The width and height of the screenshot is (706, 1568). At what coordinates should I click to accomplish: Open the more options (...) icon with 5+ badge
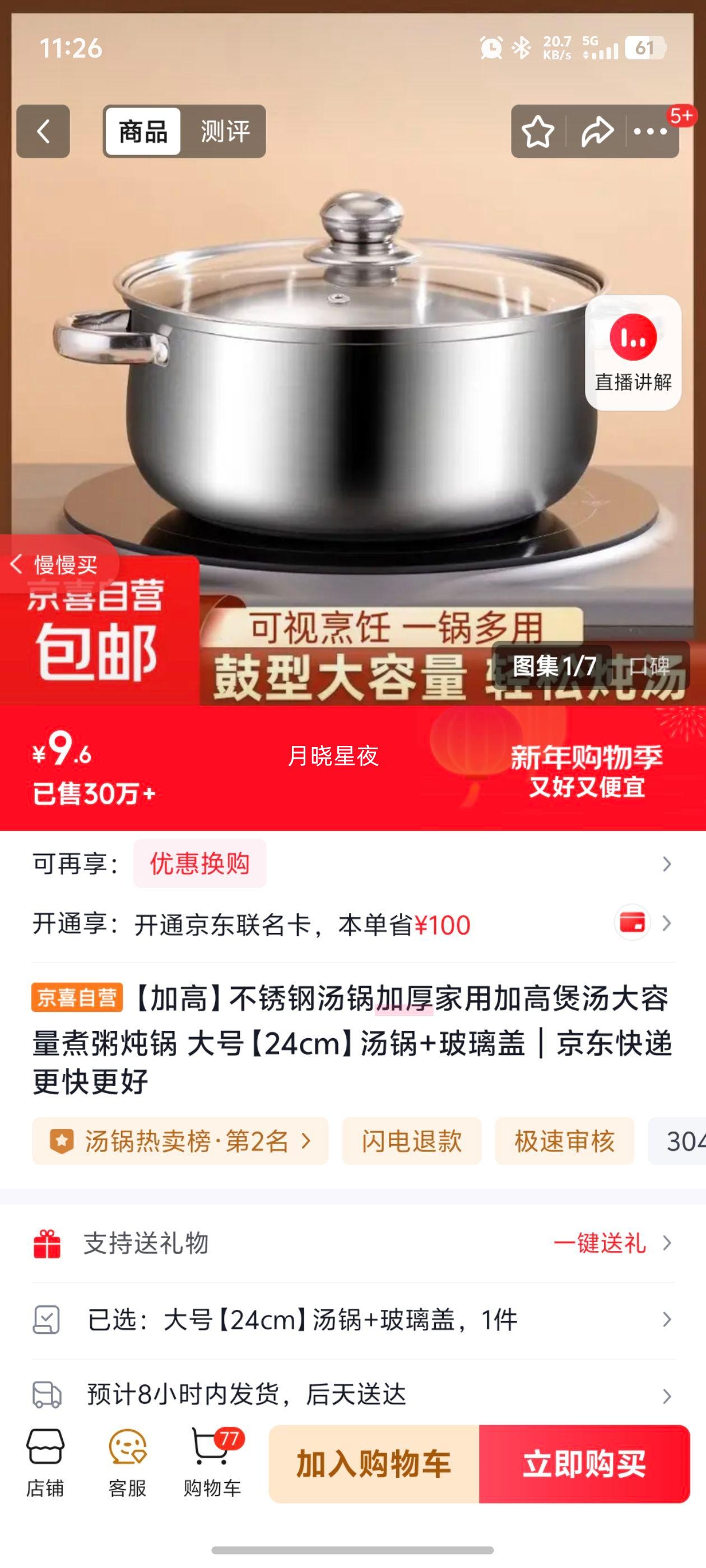pos(649,131)
